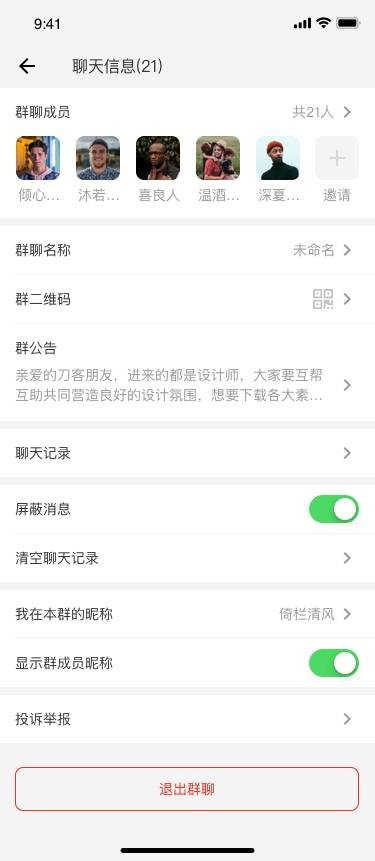Edit the 群聊名称 row

pos(187,250)
